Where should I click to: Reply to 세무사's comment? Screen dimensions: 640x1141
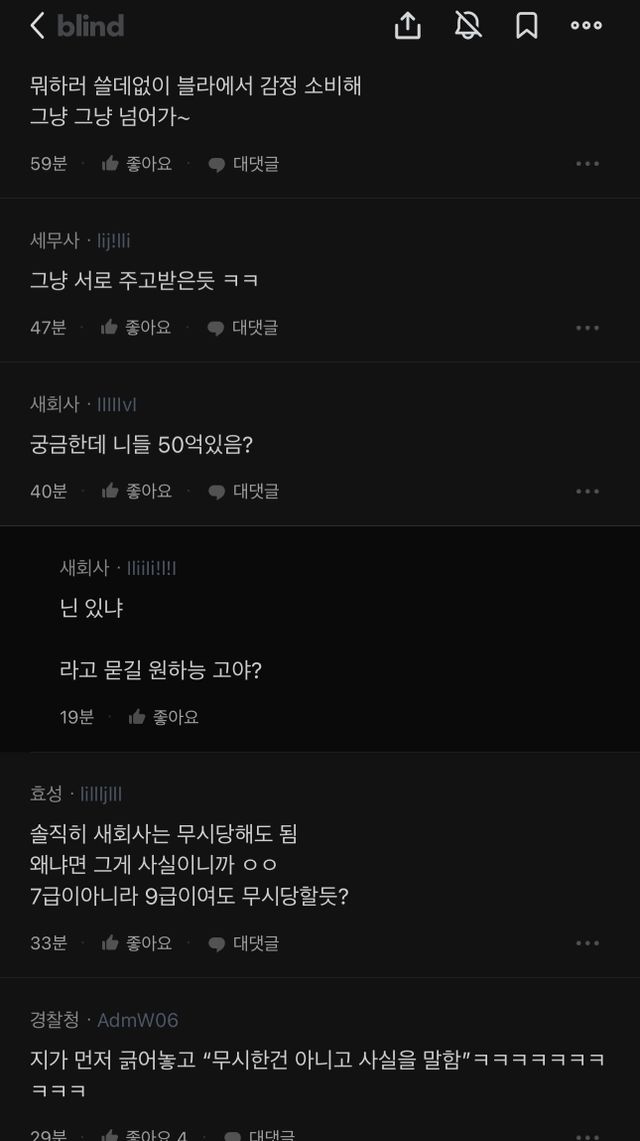[x=242, y=327]
